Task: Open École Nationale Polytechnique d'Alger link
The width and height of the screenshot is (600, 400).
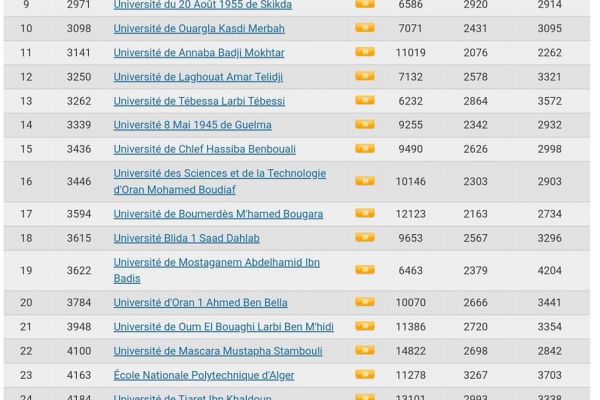Action: pyautogui.click(x=204, y=375)
